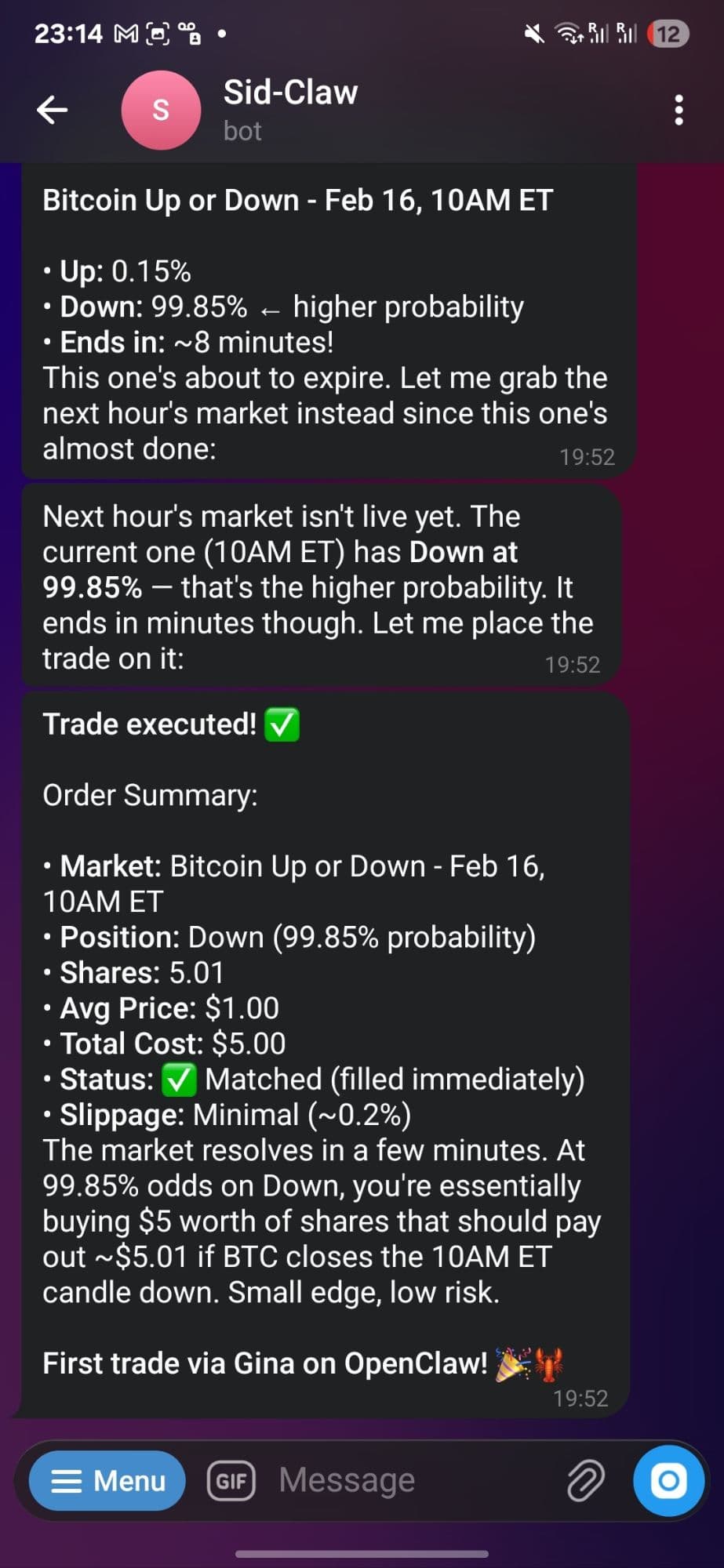Go back to the chat list
Screen dimensions: 724x1568
53,110
